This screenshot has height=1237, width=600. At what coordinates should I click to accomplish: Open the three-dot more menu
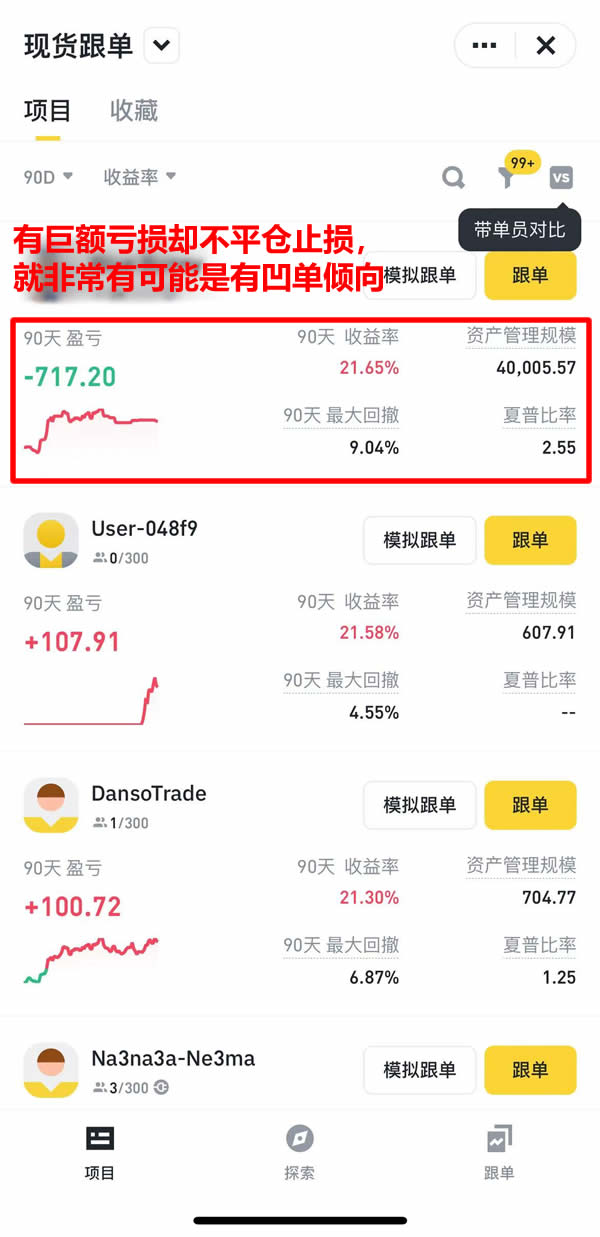484,45
